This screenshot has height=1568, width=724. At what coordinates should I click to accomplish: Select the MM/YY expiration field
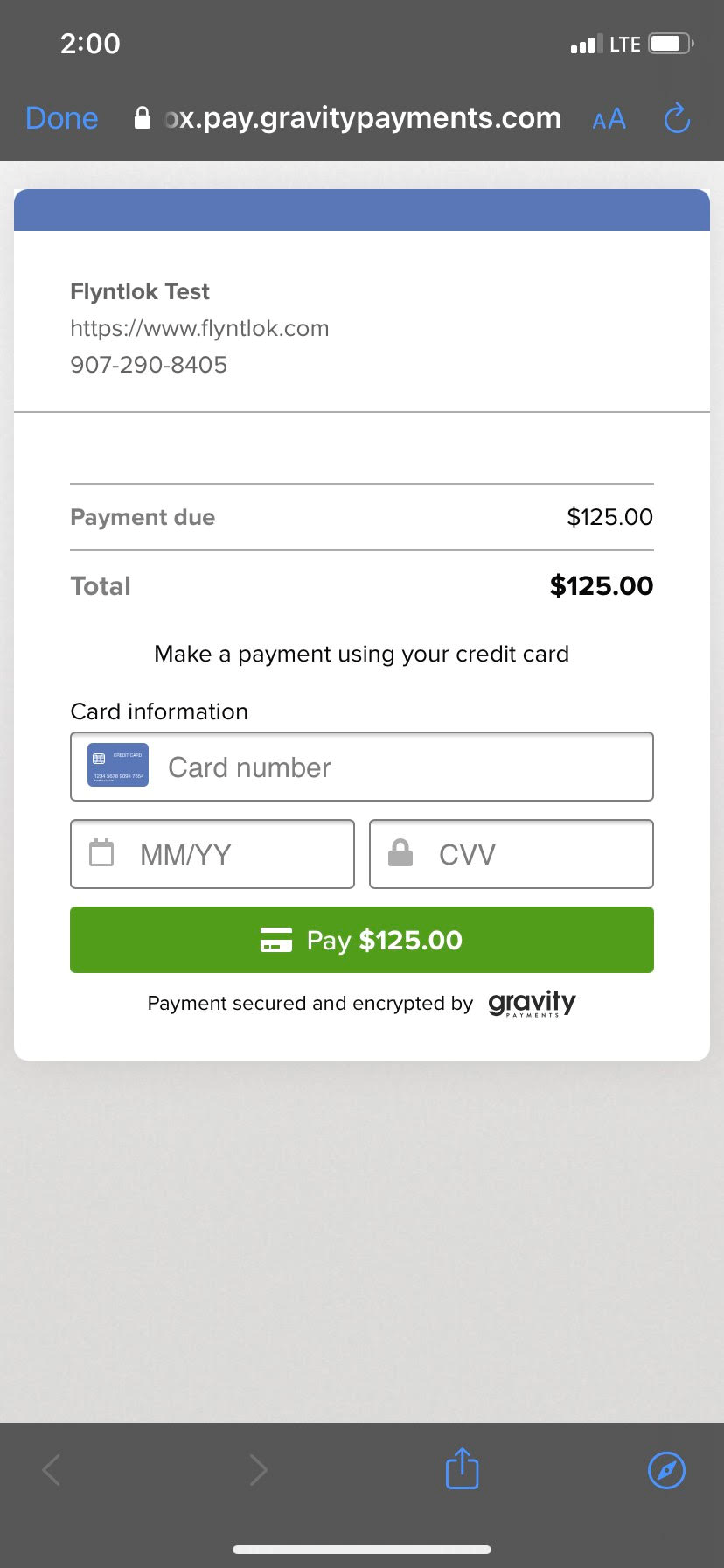pyautogui.click(x=212, y=854)
